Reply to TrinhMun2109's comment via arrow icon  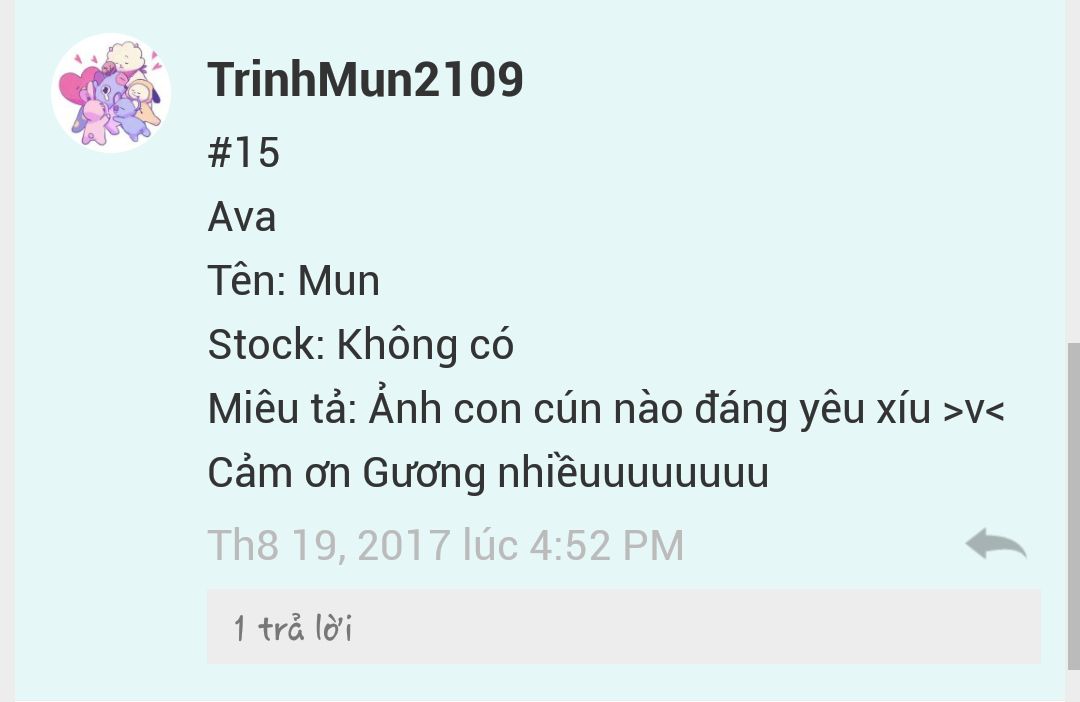(x=995, y=545)
